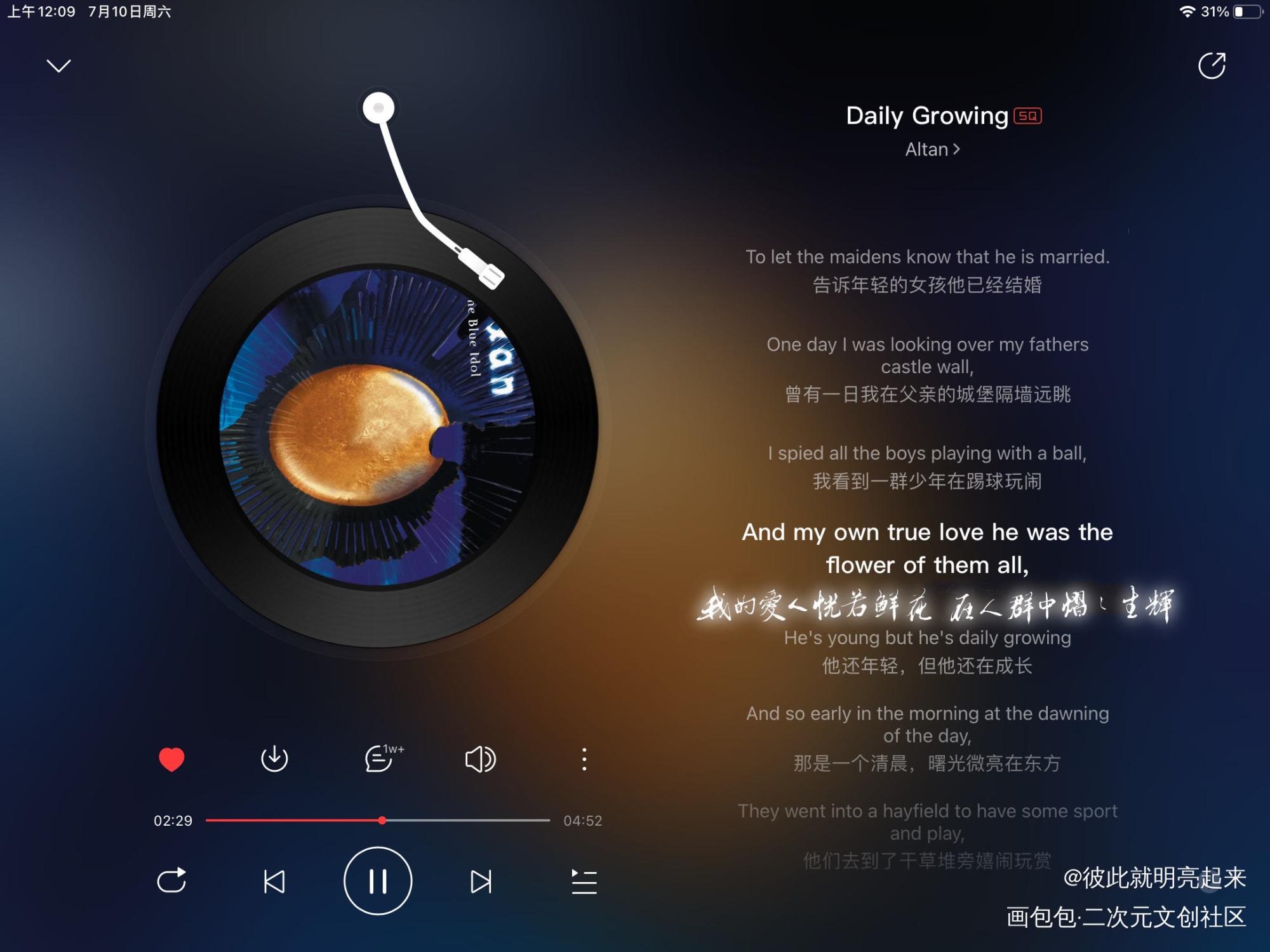Download the current track
This screenshot has height=952, width=1270.
click(274, 759)
